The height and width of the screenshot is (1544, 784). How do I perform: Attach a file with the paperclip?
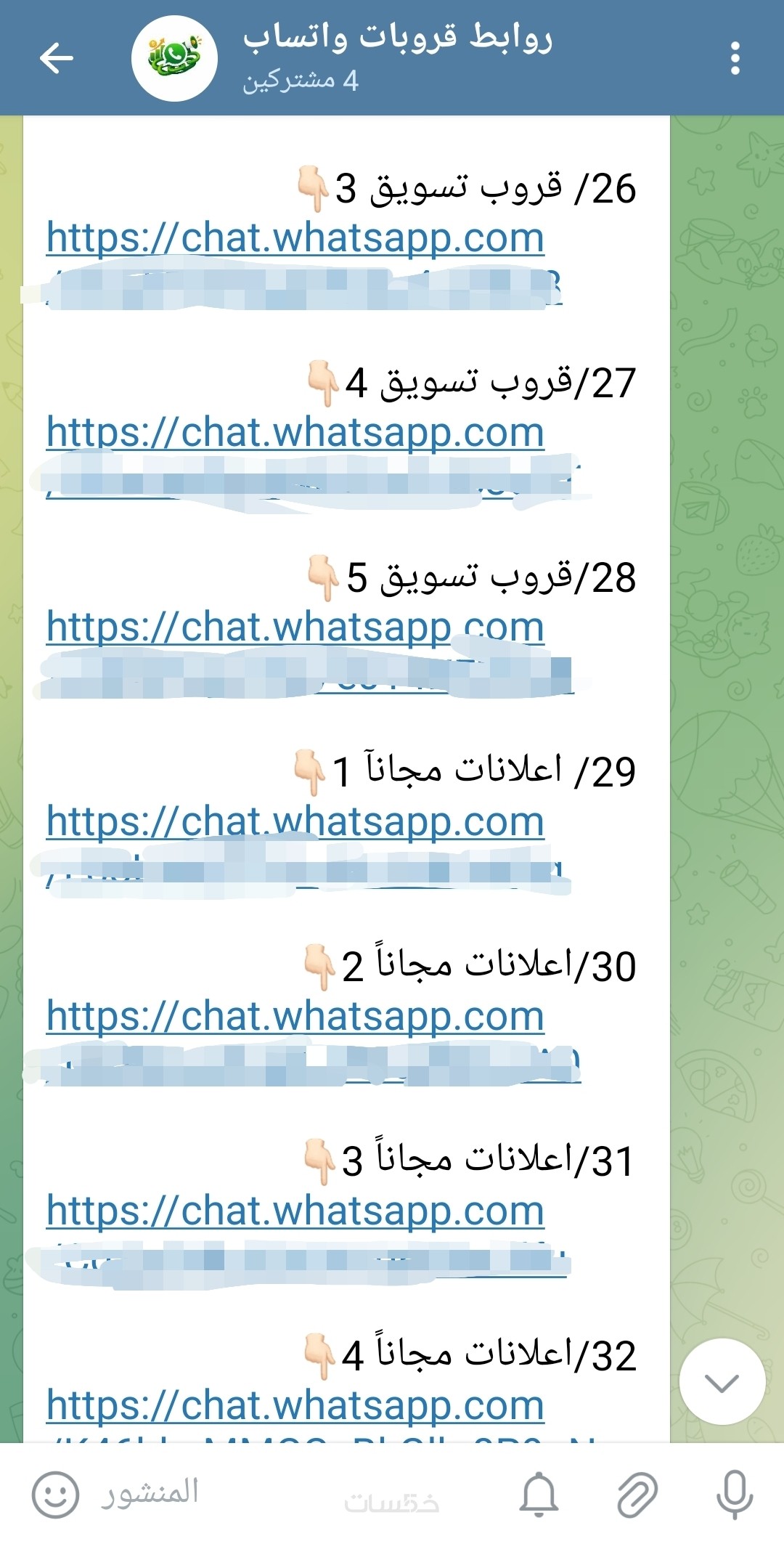tap(637, 1495)
